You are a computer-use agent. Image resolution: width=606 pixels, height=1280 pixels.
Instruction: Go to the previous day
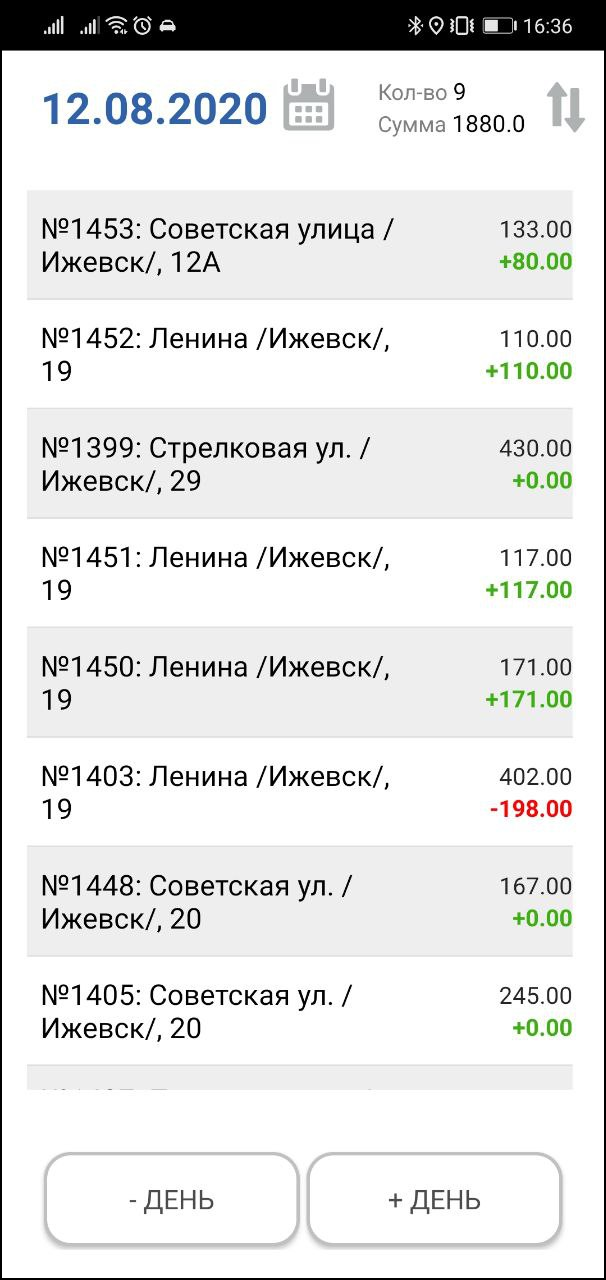[x=172, y=1200]
